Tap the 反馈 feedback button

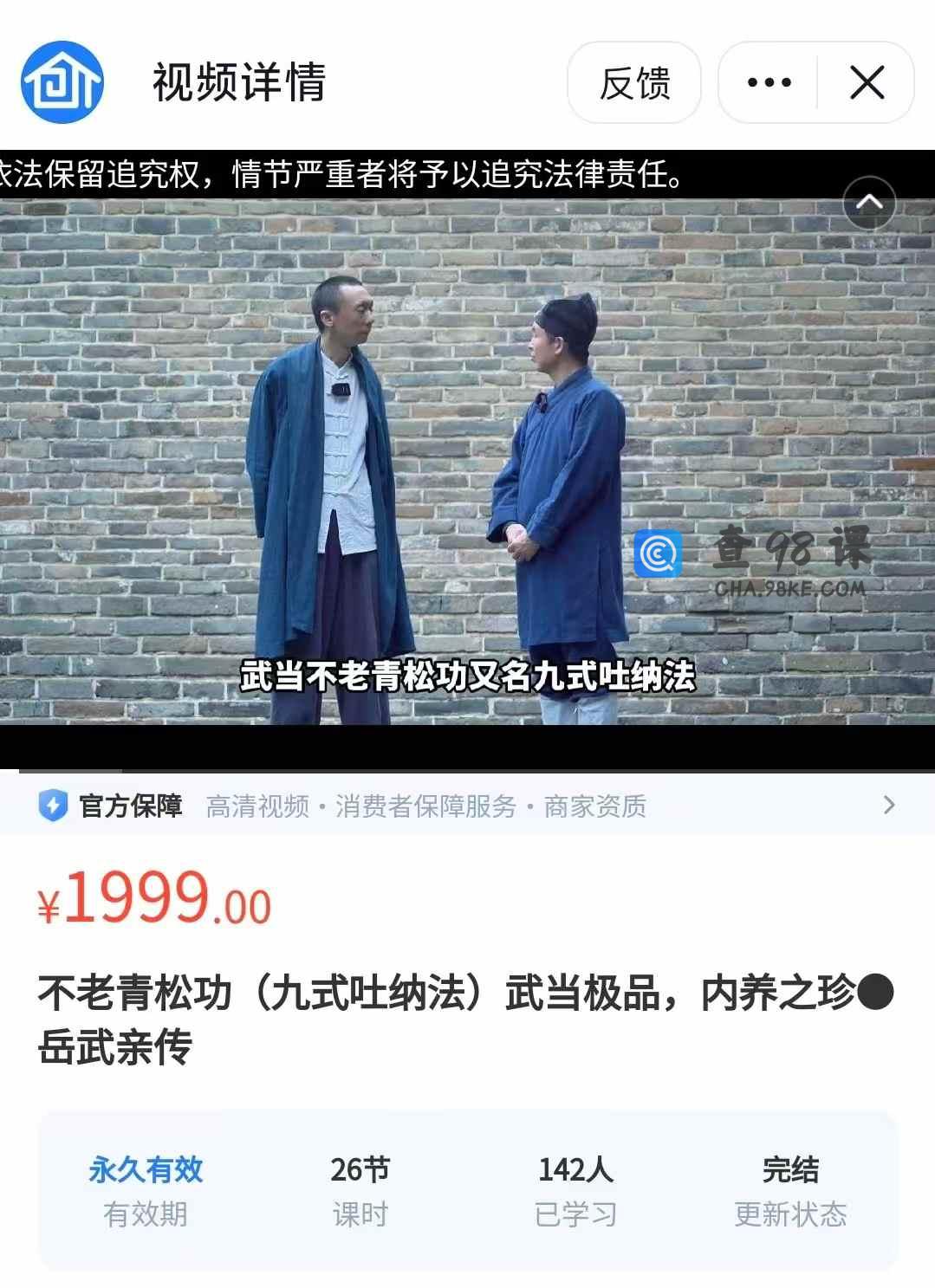point(634,83)
